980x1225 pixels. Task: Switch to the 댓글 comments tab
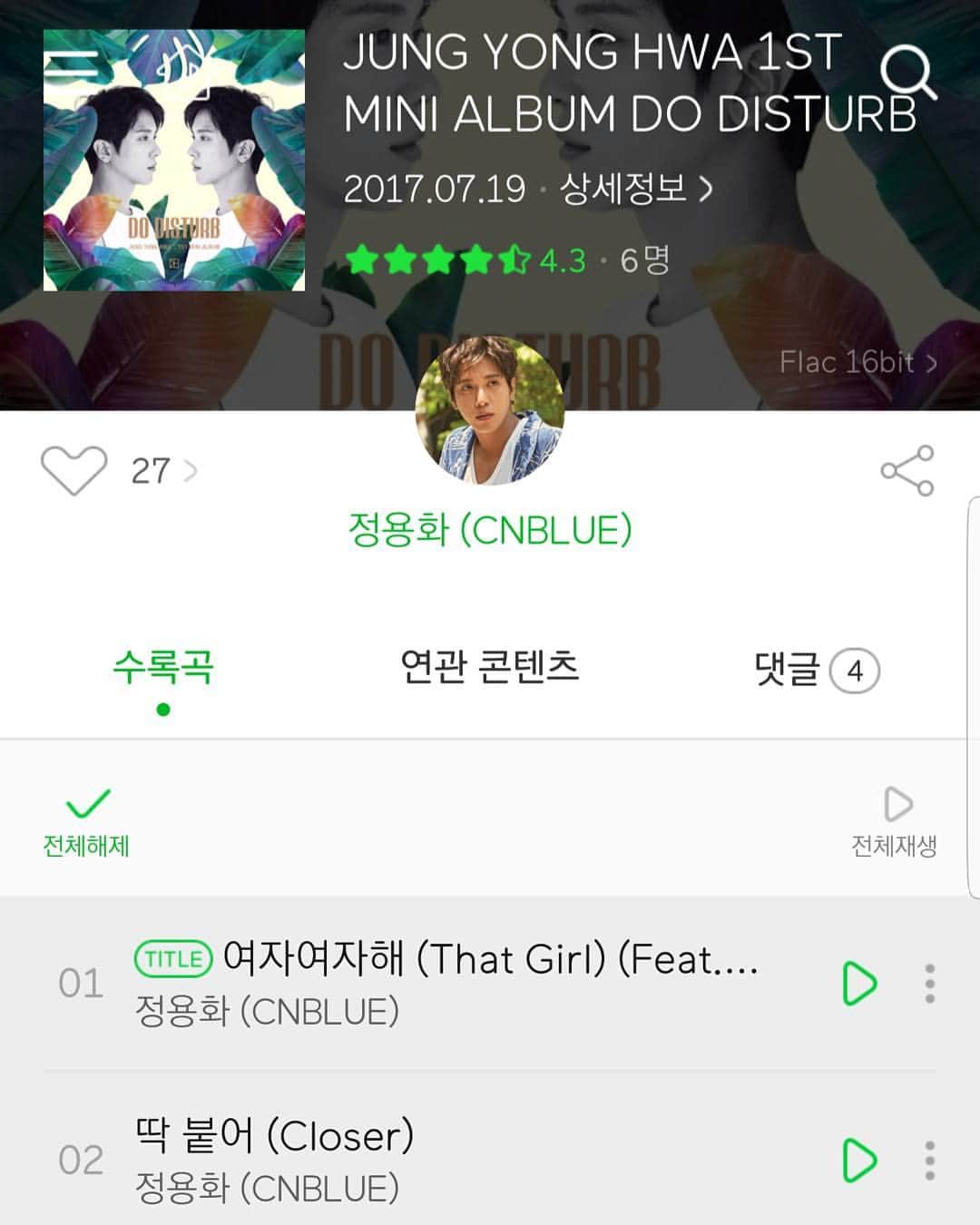(x=816, y=670)
